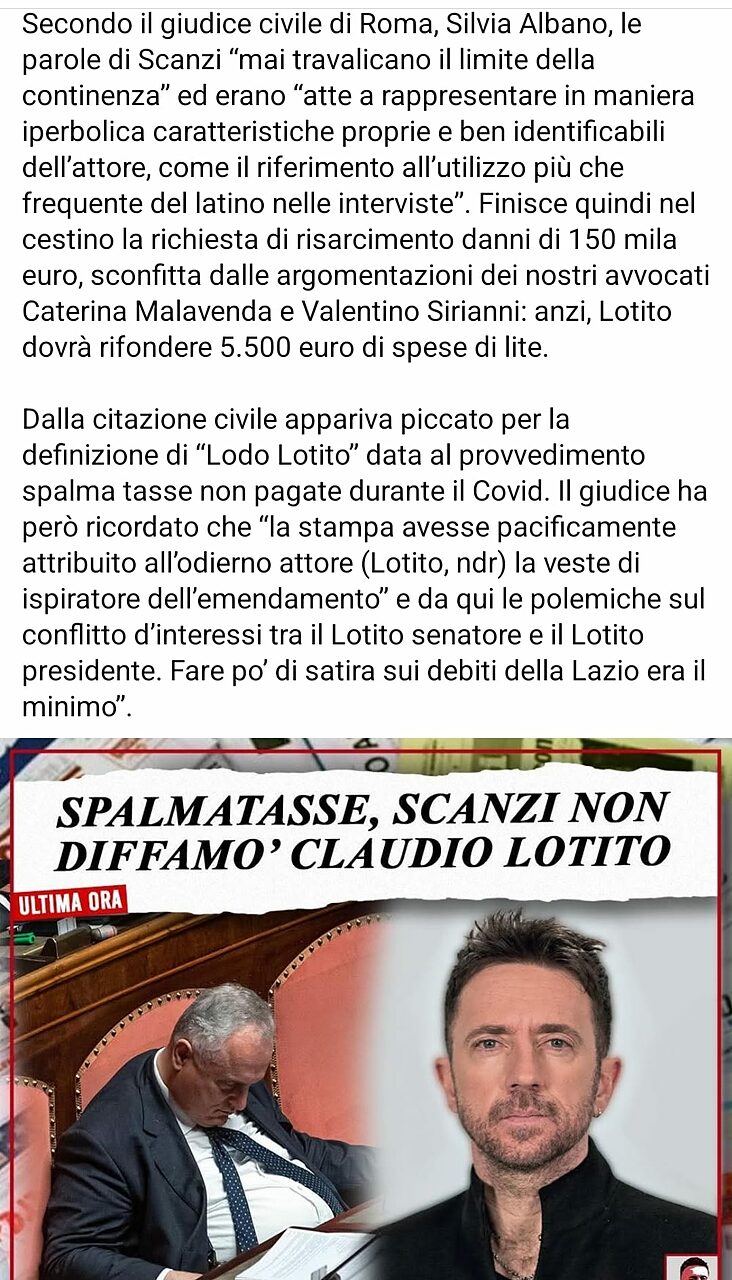Open the Spalmatasse news image in the post
This screenshot has width=732, height=1280.
(x=366, y=1010)
